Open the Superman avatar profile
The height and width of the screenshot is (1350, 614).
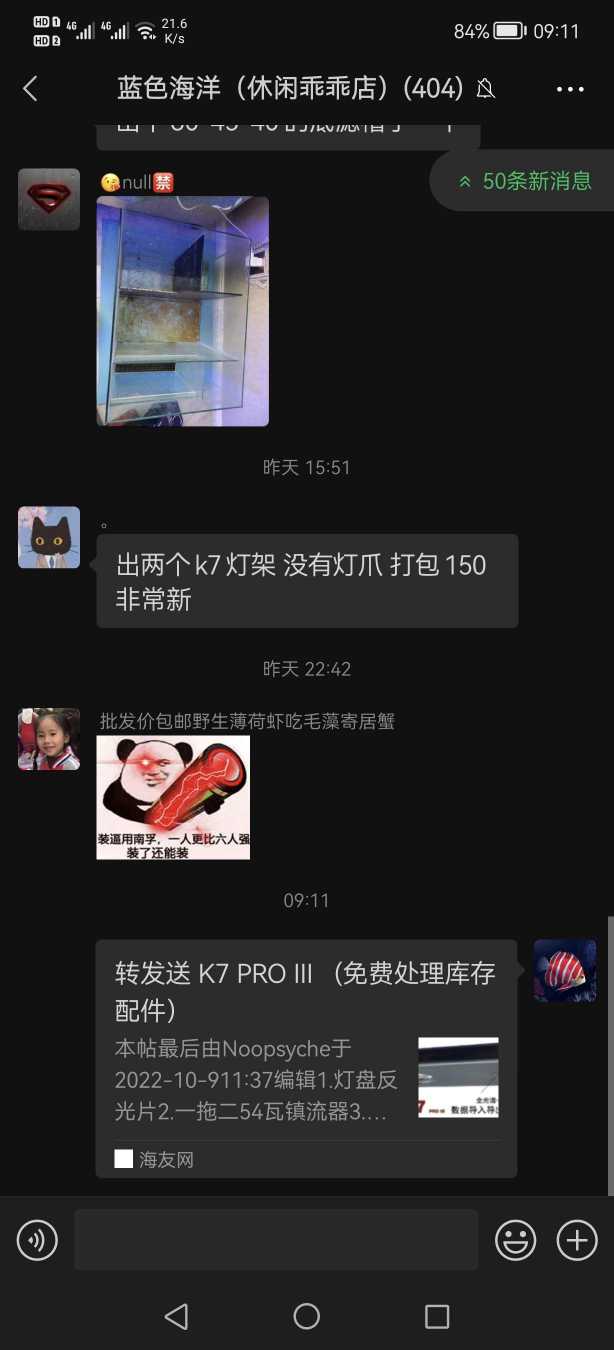coord(49,199)
